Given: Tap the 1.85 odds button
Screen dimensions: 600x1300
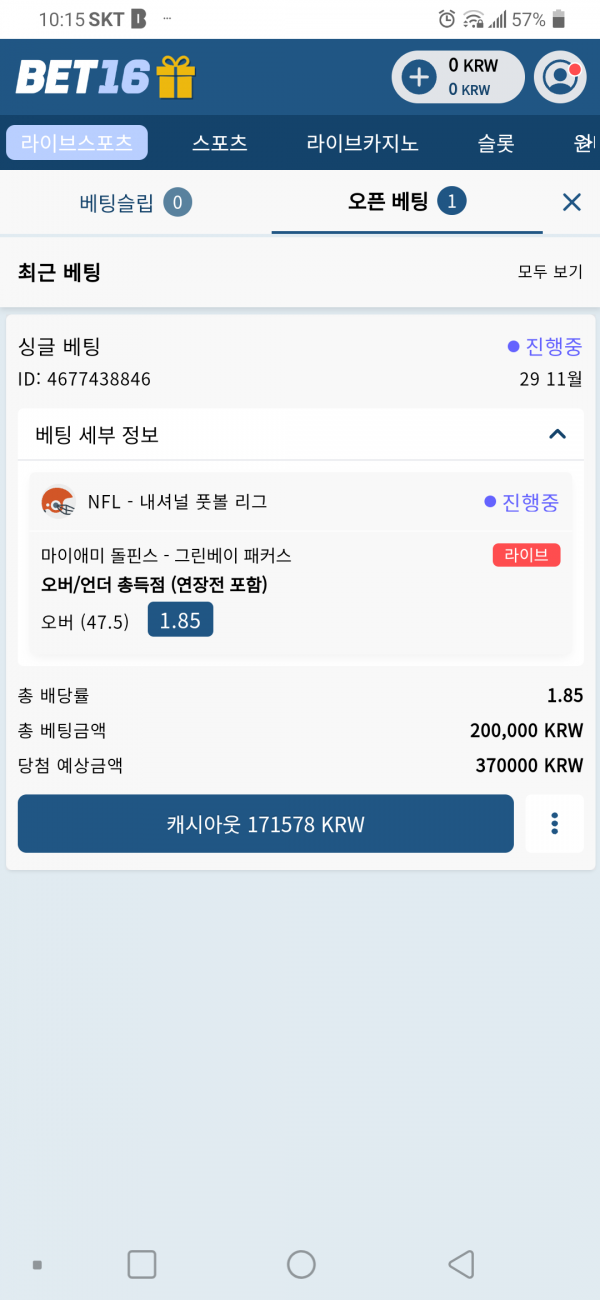Looking at the screenshot, I should tap(181, 620).
